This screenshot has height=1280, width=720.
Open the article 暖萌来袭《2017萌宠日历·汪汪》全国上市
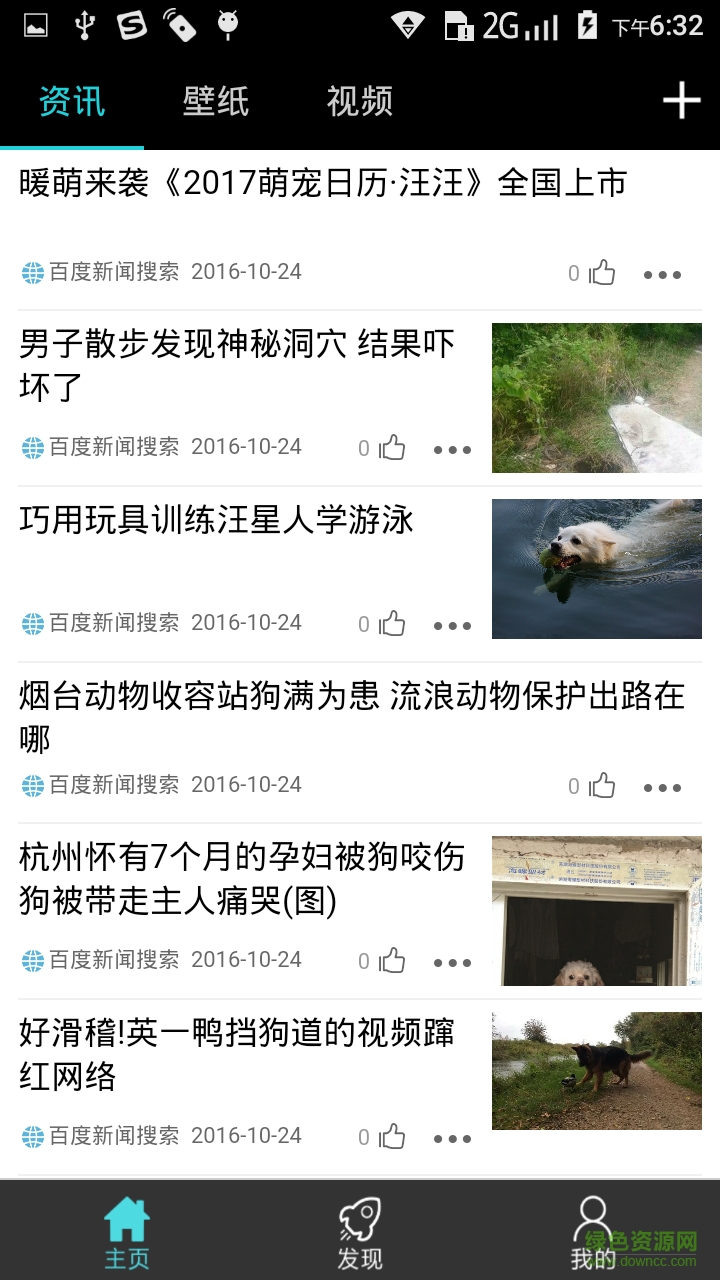pos(323,184)
